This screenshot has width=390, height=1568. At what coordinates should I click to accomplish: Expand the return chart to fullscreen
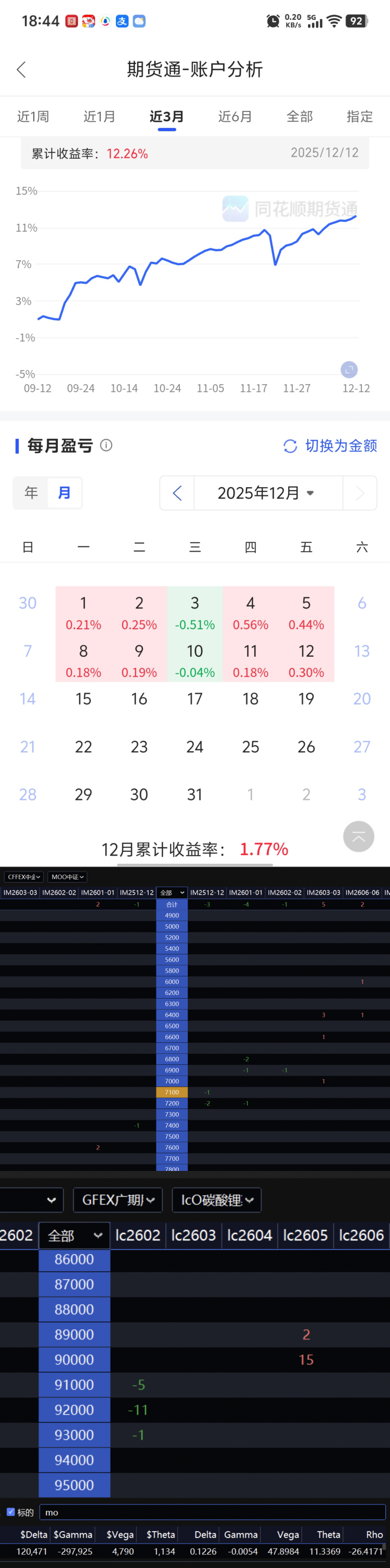(x=348, y=369)
